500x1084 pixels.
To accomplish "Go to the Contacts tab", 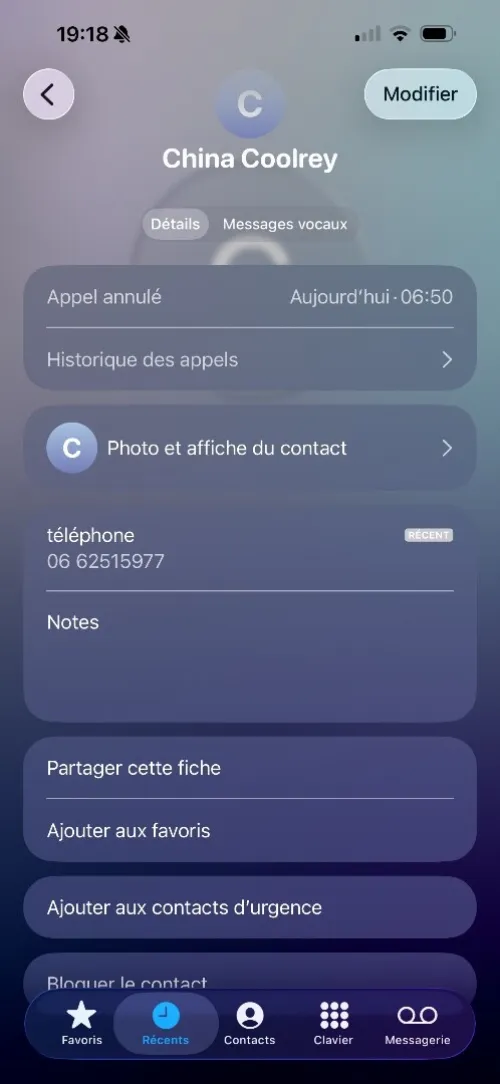I will tap(250, 1024).
